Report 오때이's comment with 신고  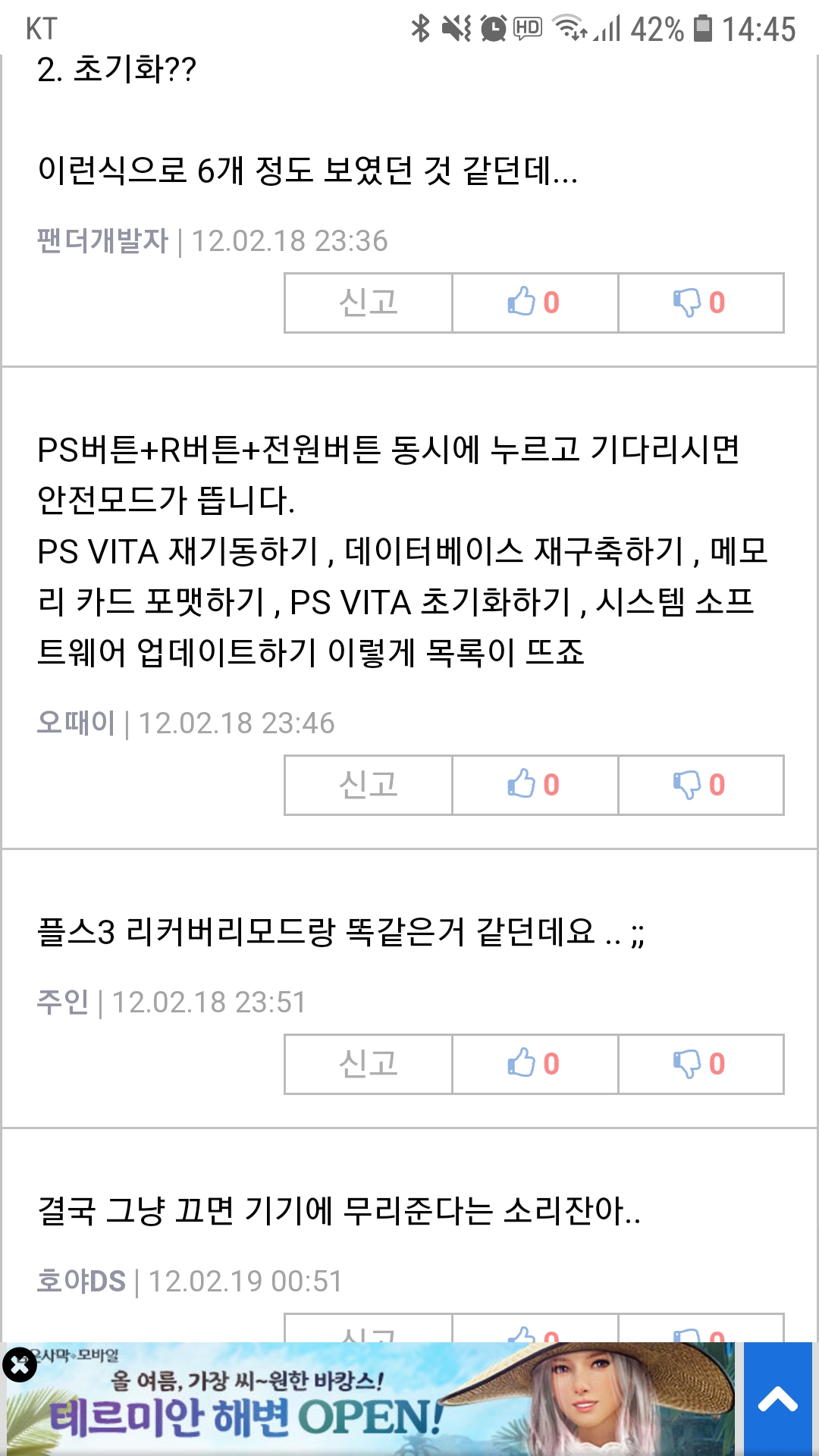click(369, 785)
